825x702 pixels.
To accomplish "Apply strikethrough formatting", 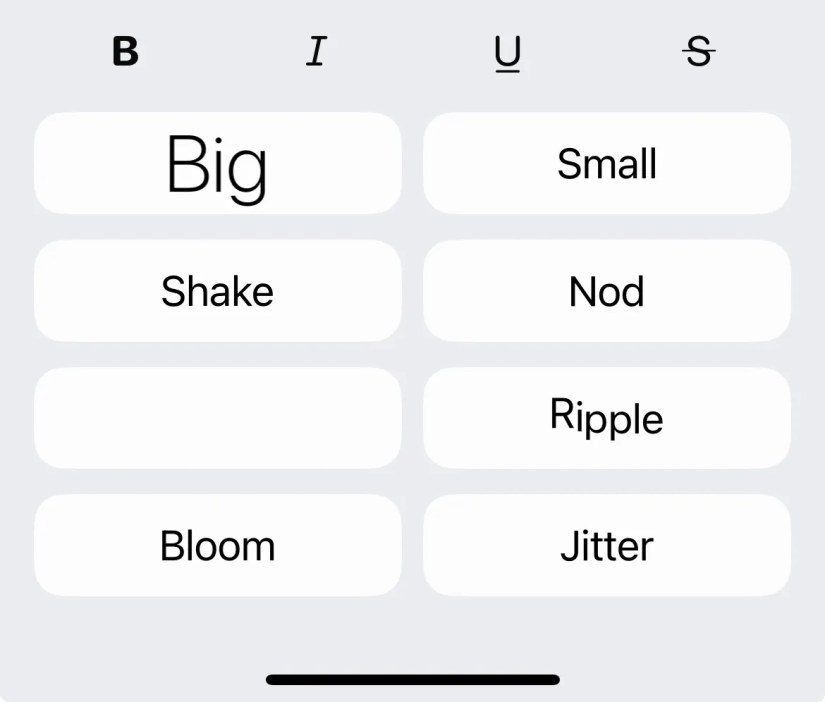I will tap(699, 51).
